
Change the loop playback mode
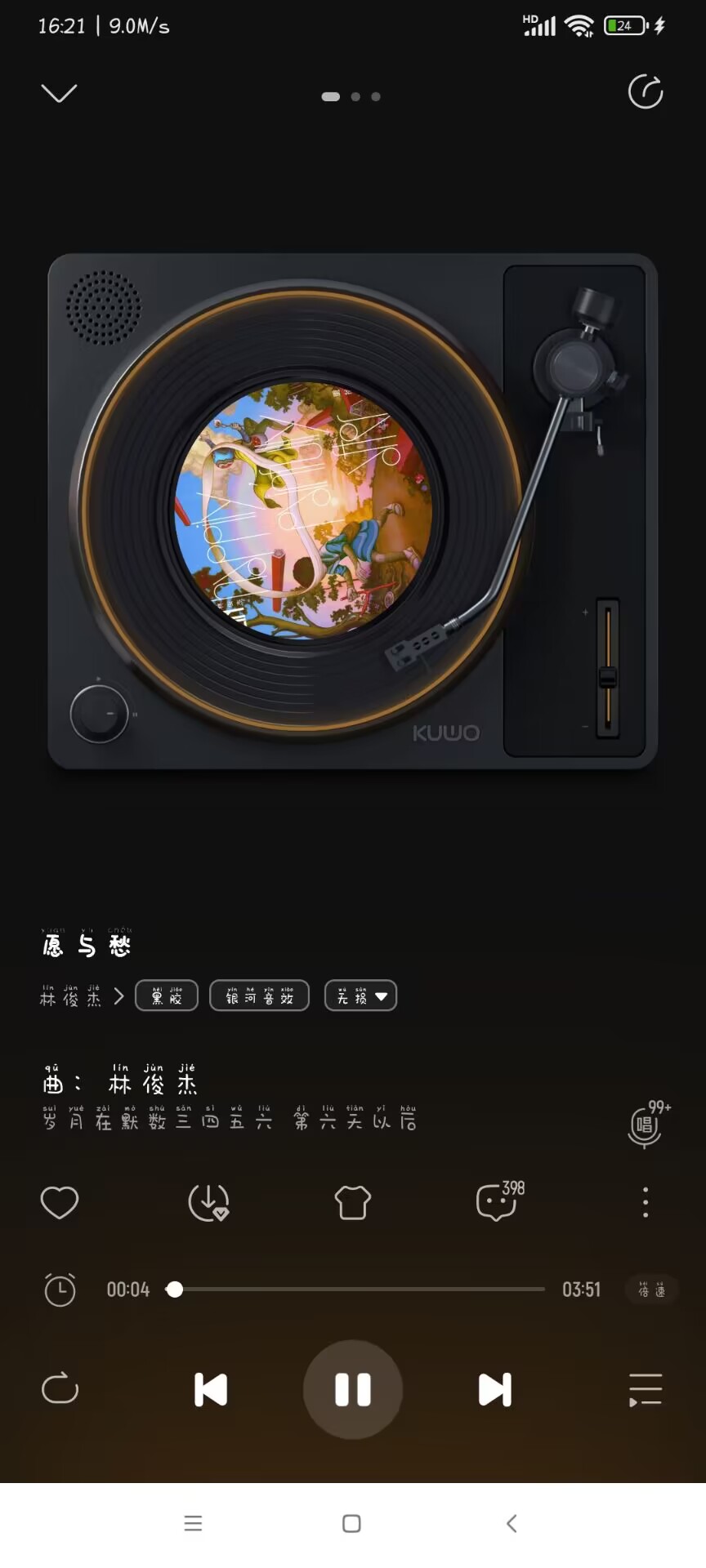click(x=60, y=1389)
